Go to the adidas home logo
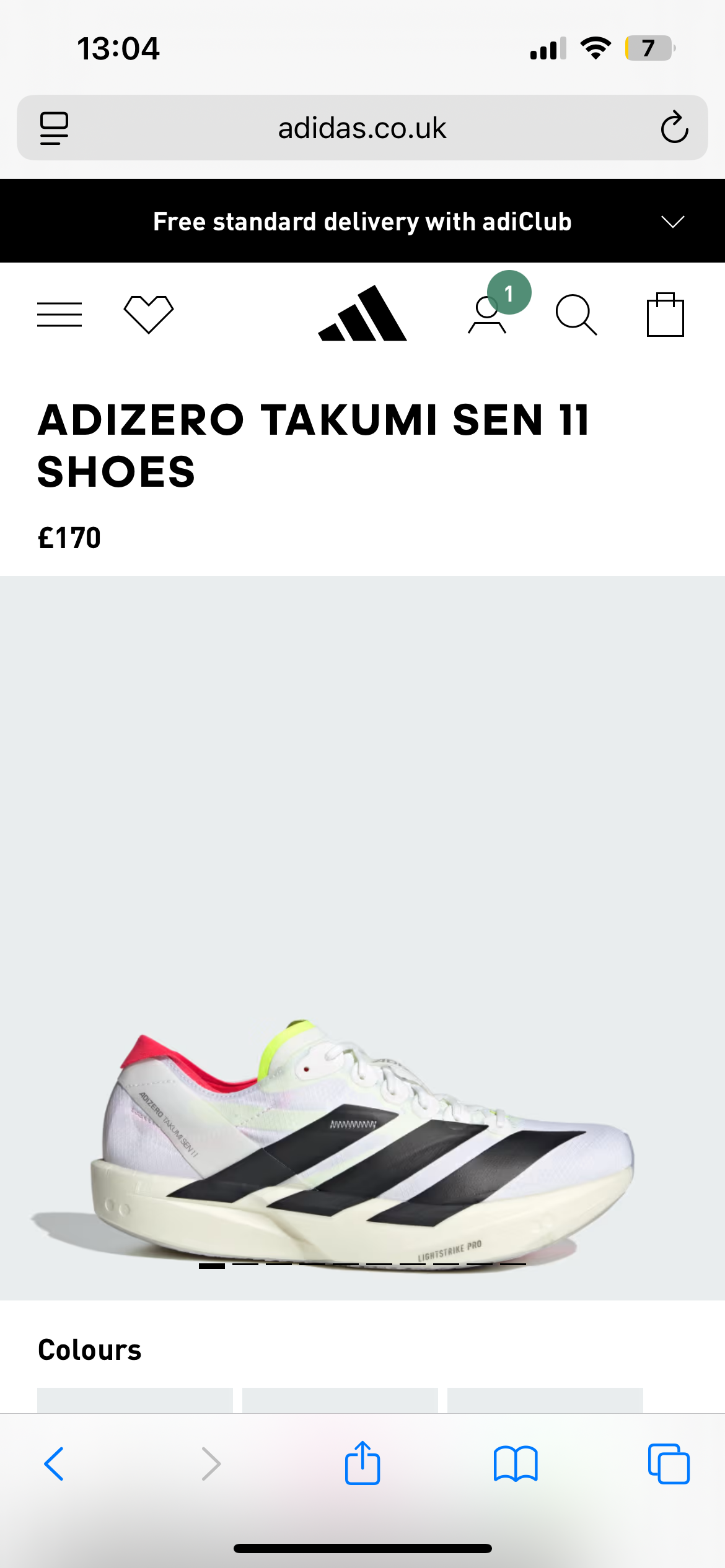 (x=362, y=313)
